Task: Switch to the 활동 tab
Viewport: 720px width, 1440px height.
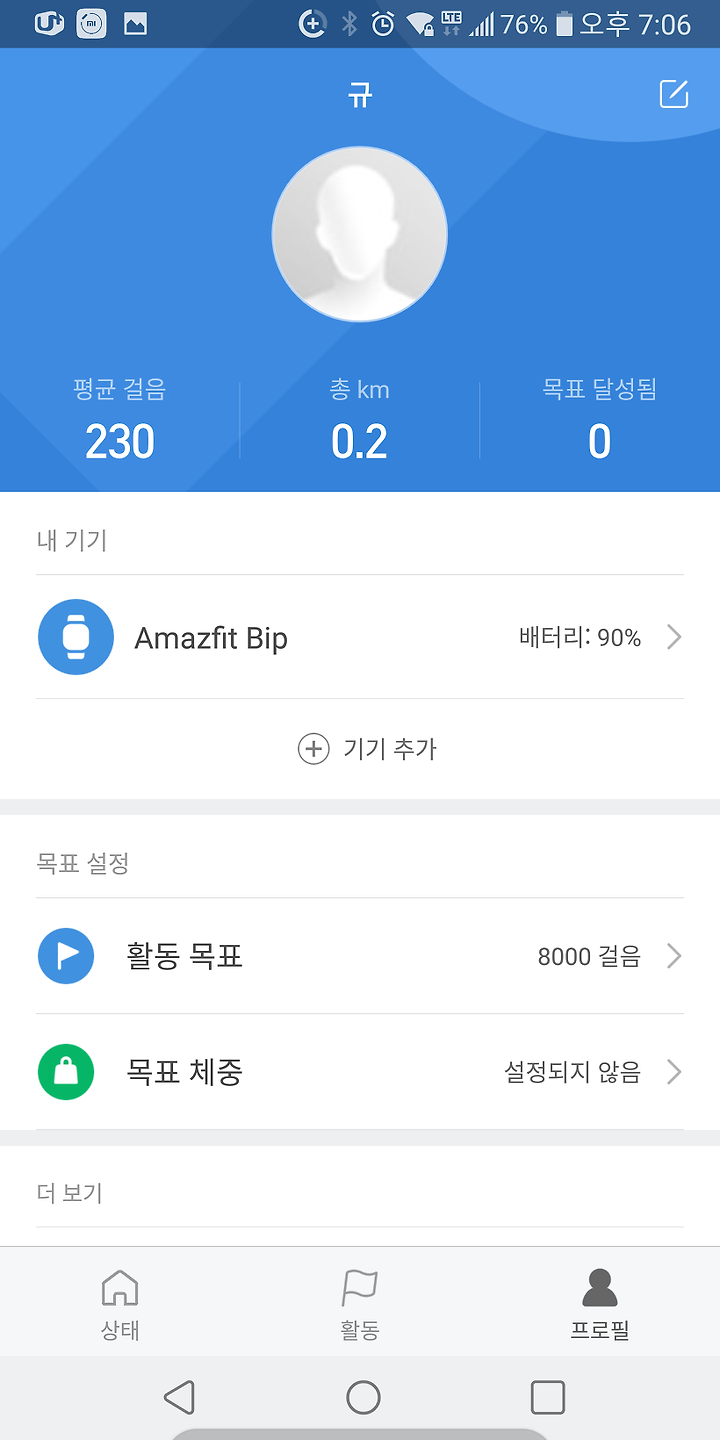Action: pos(360,1304)
